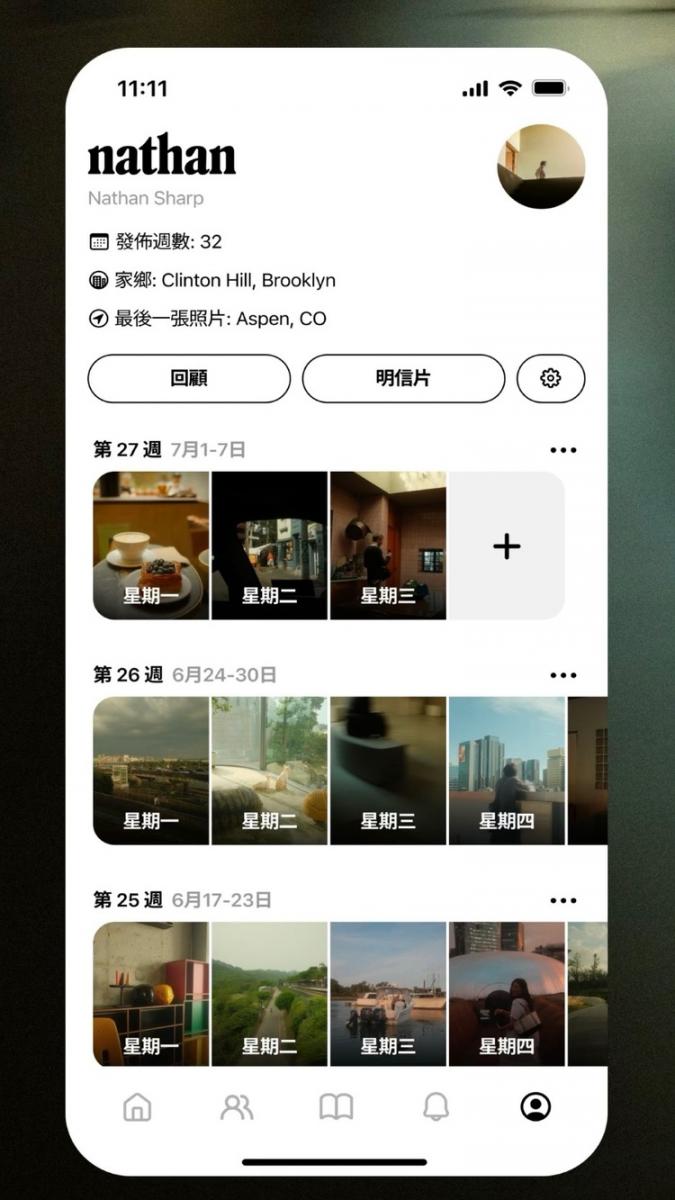
Task: Open Nathan's round profile photo
Action: [541, 166]
